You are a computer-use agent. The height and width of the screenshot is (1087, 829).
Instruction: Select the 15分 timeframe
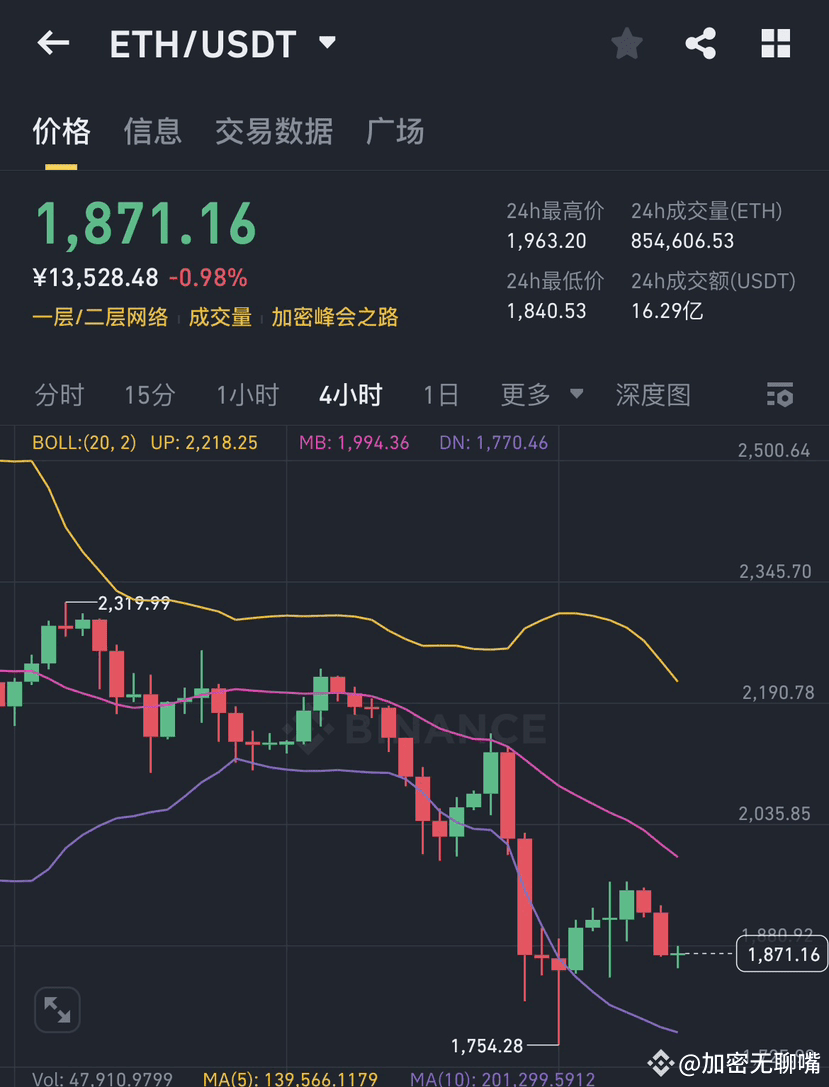coord(150,395)
